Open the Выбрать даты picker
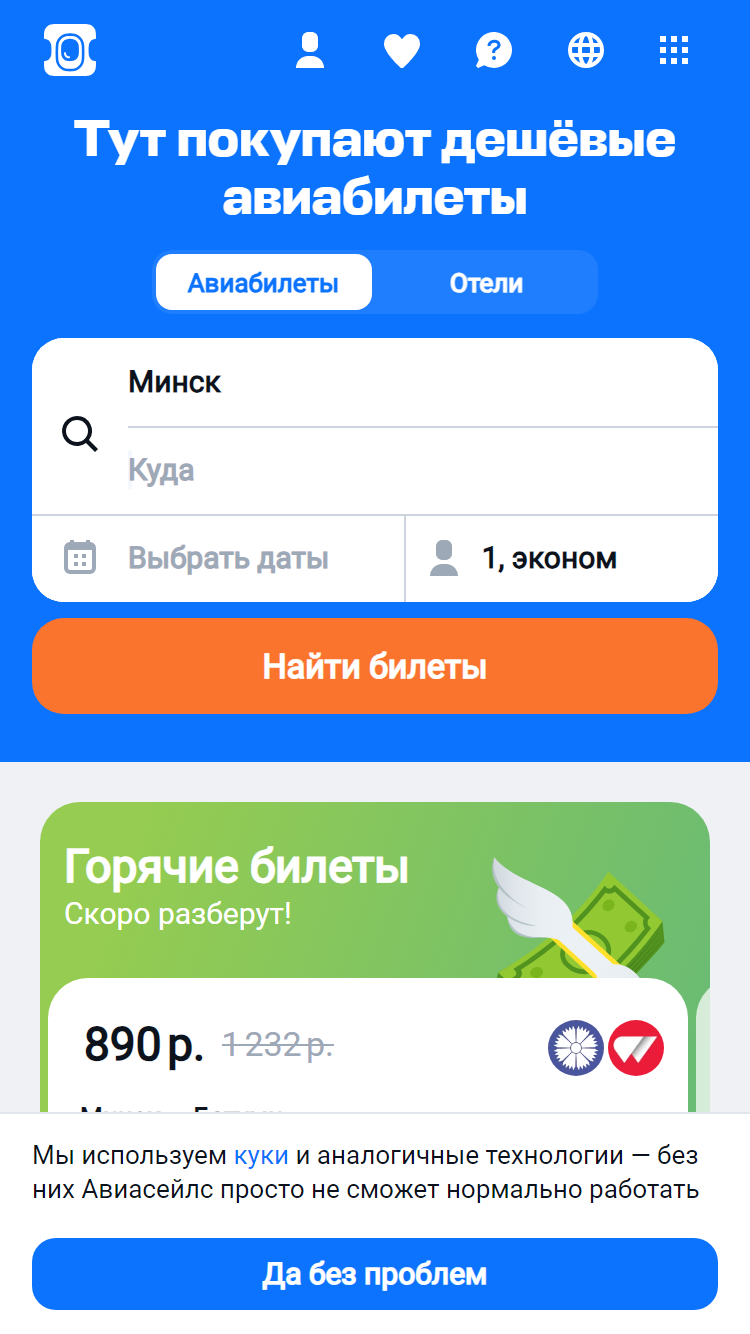The image size is (750, 1334). tap(218, 558)
